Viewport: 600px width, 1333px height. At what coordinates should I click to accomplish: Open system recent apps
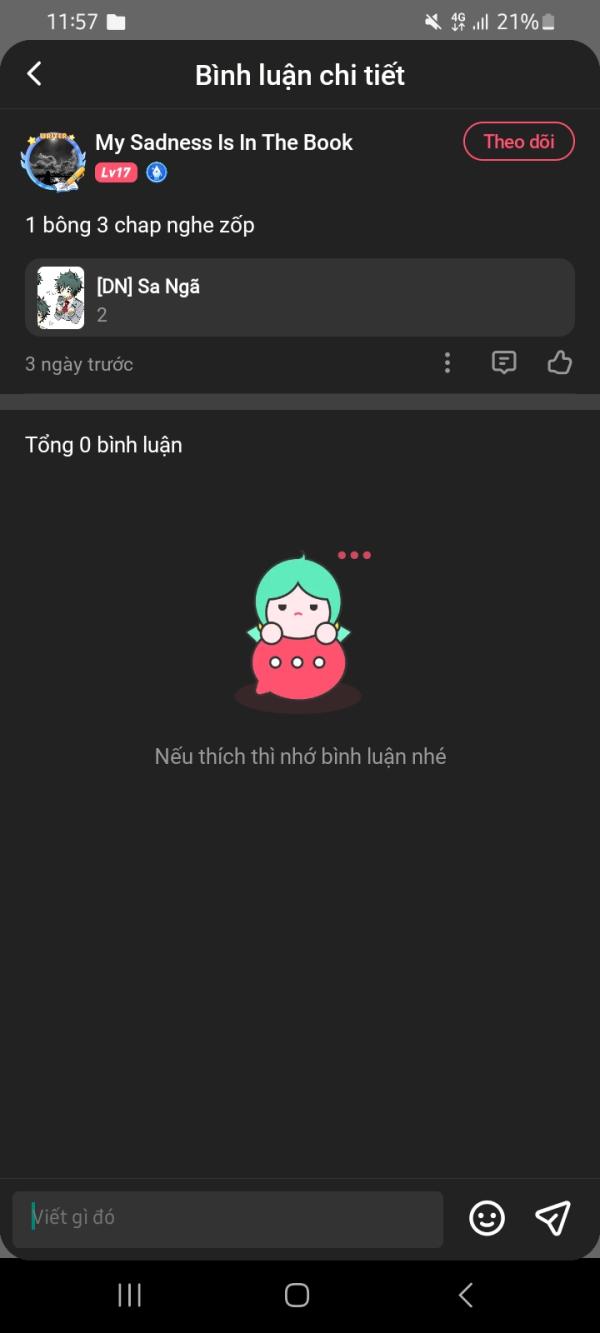(129, 1296)
